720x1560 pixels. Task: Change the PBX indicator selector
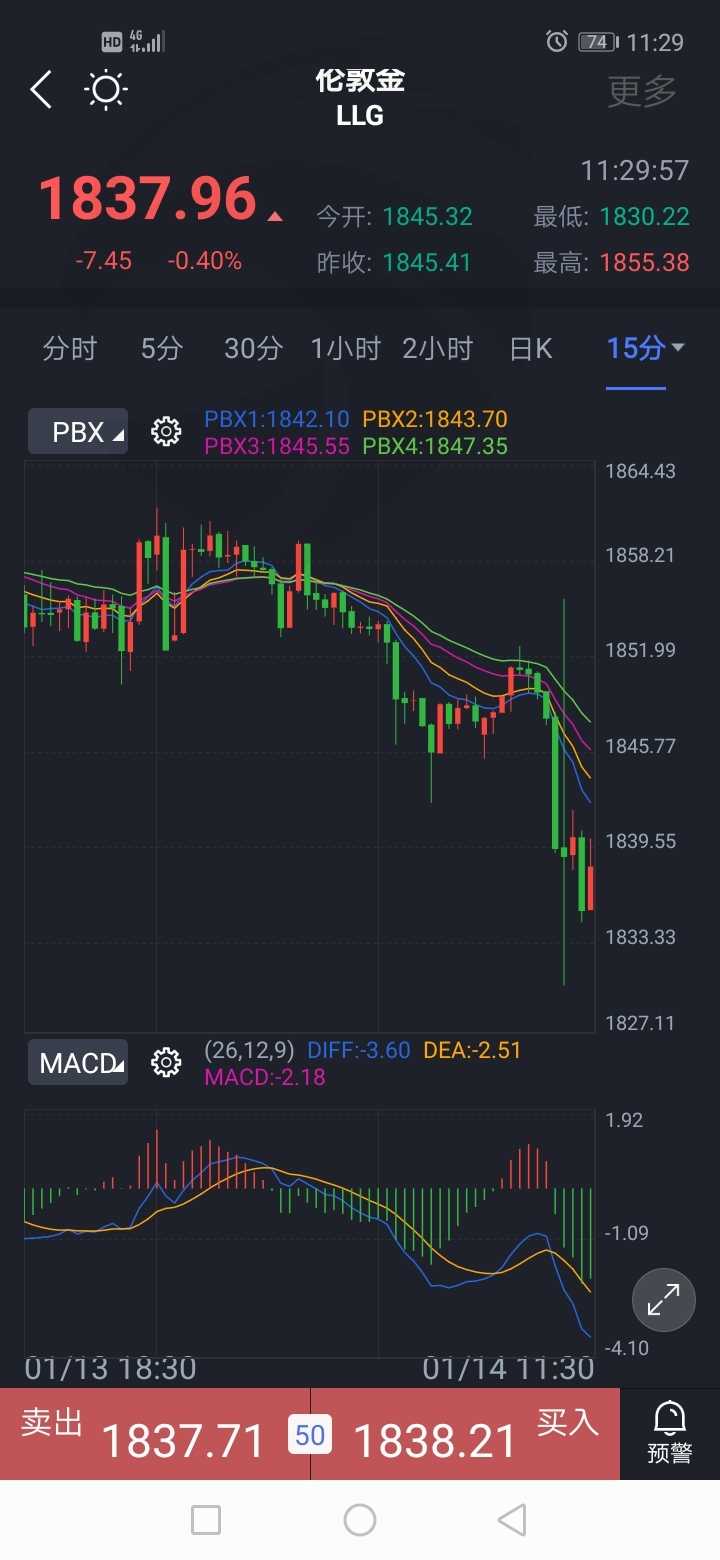(78, 432)
